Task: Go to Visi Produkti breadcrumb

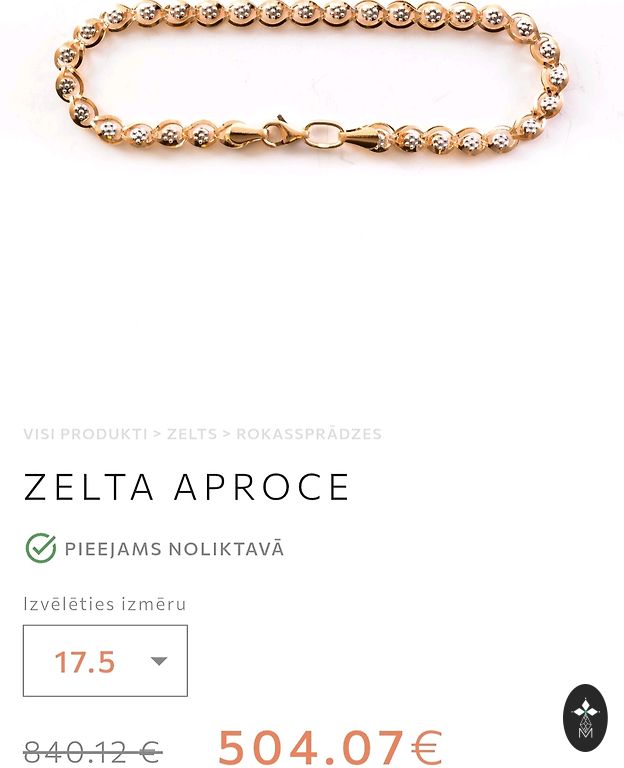Action: [85, 434]
